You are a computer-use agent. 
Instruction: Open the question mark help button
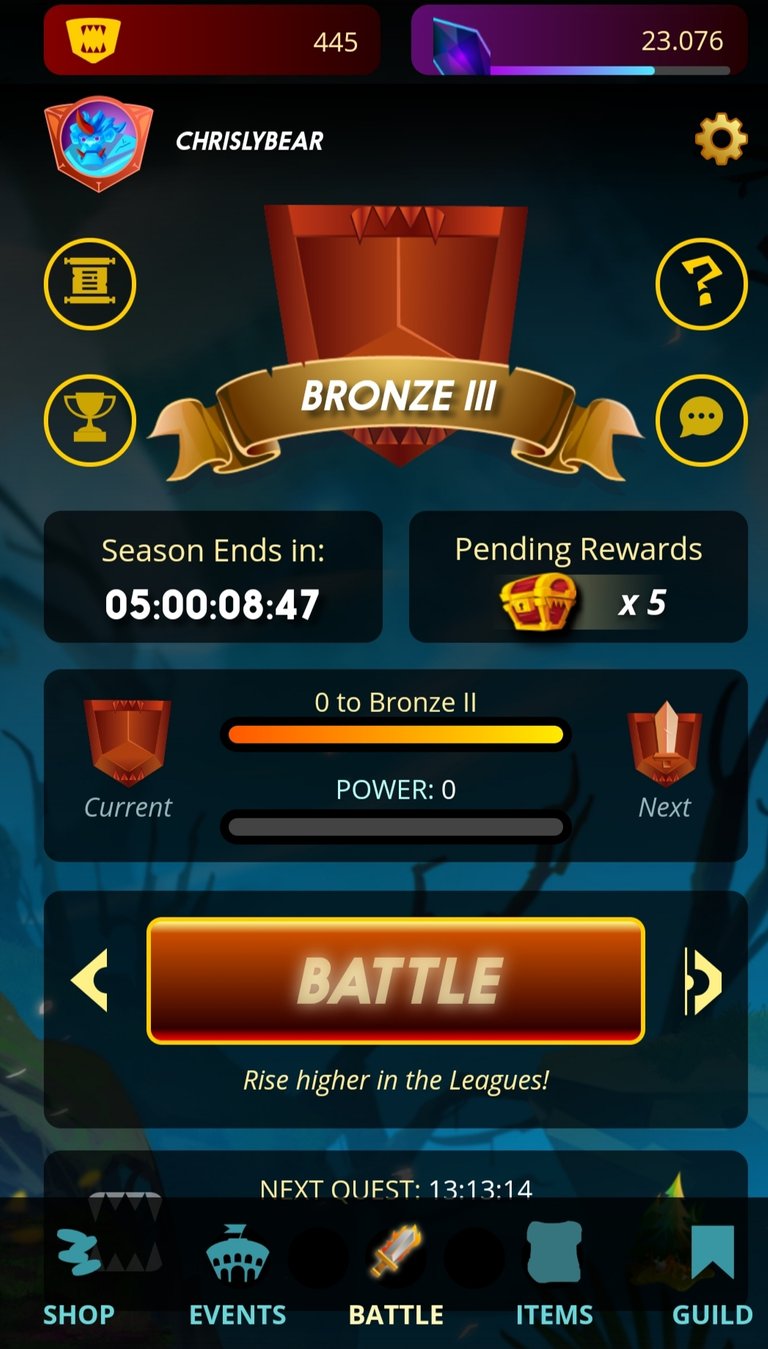(701, 284)
